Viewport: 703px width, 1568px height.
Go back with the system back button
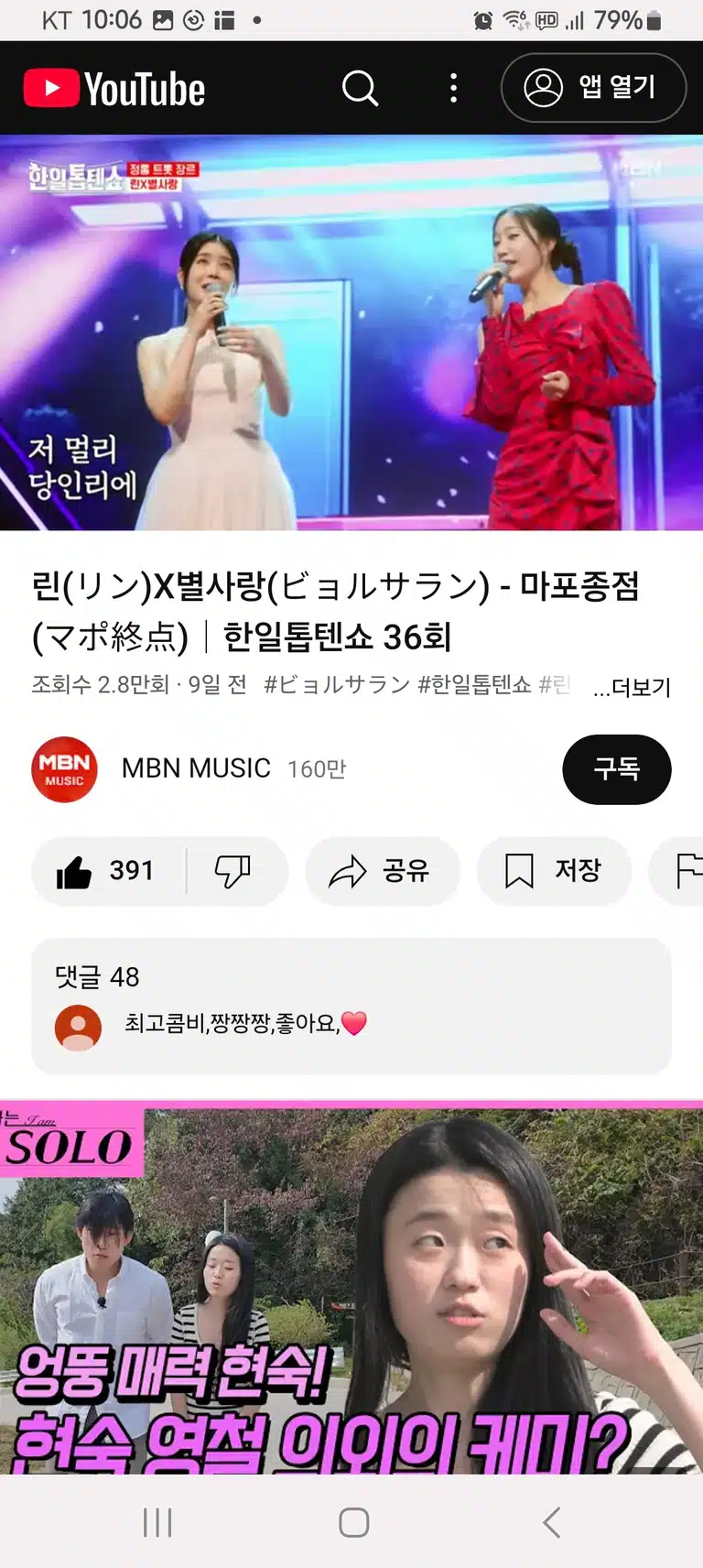click(551, 1522)
